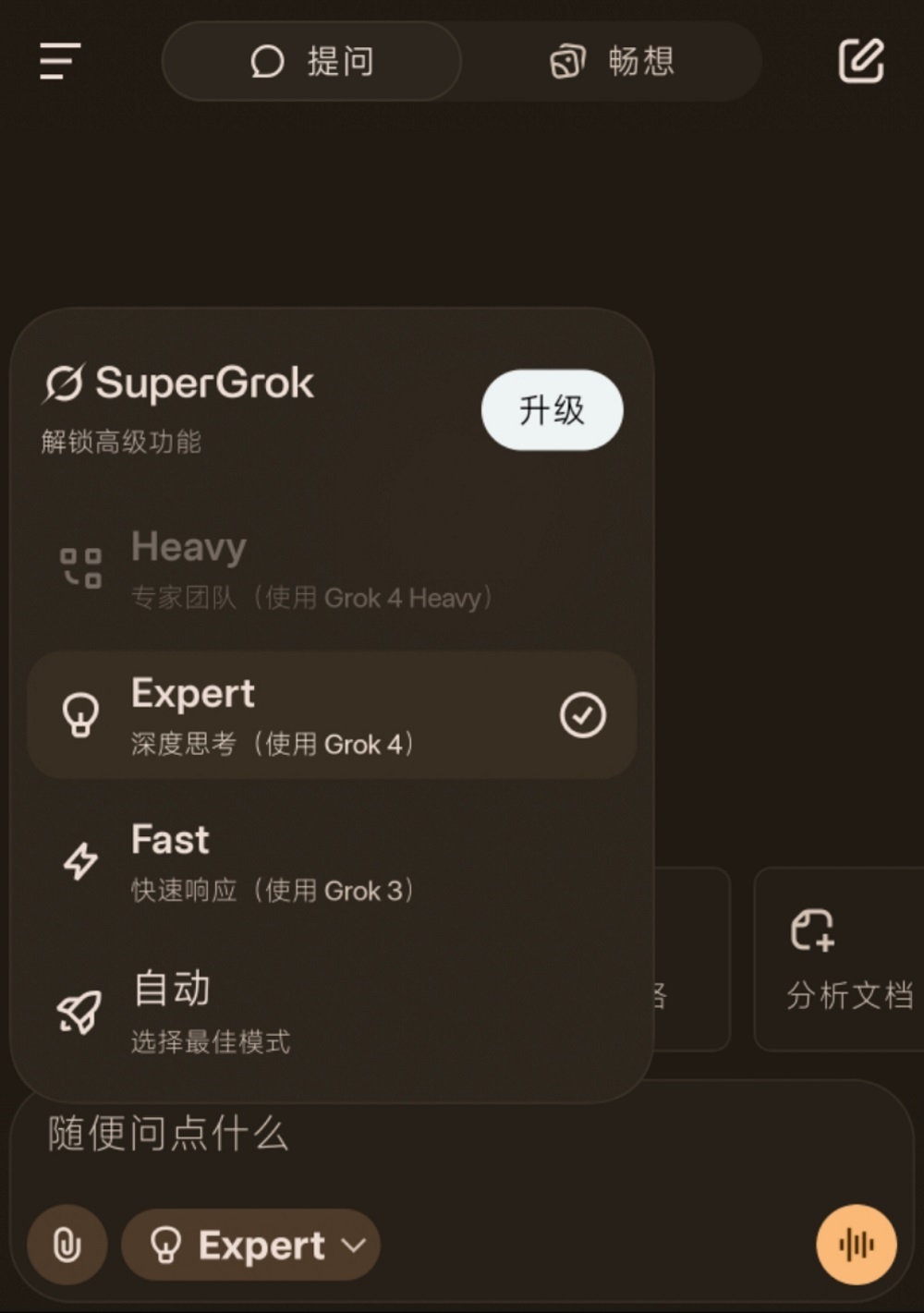Tap the paperclip attachment icon
This screenshot has width=924, height=1313.
click(x=66, y=1245)
